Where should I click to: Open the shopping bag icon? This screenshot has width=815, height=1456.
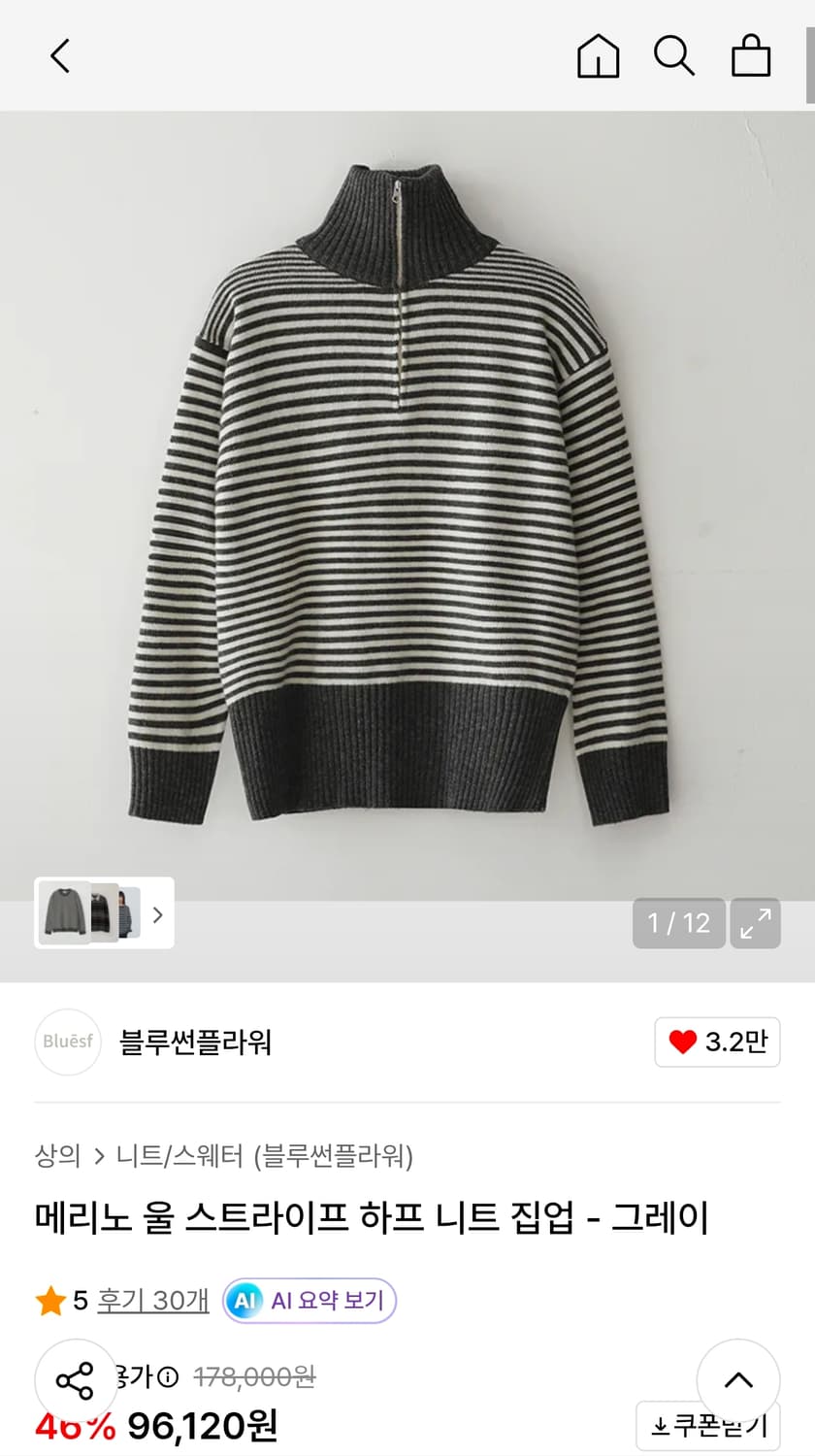point(750,55)
